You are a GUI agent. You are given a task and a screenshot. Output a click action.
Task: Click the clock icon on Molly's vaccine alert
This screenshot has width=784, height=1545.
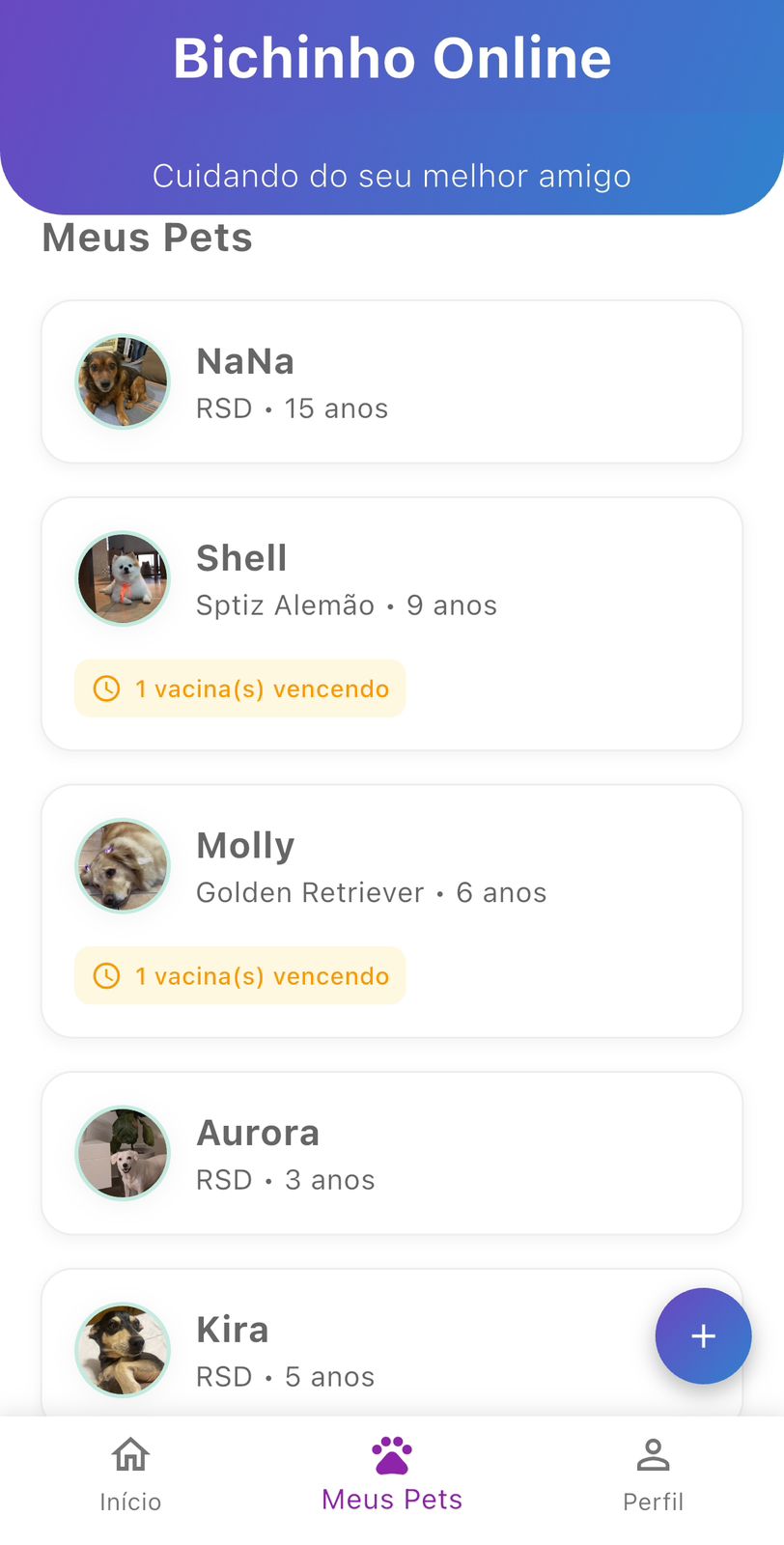[105, 976]
